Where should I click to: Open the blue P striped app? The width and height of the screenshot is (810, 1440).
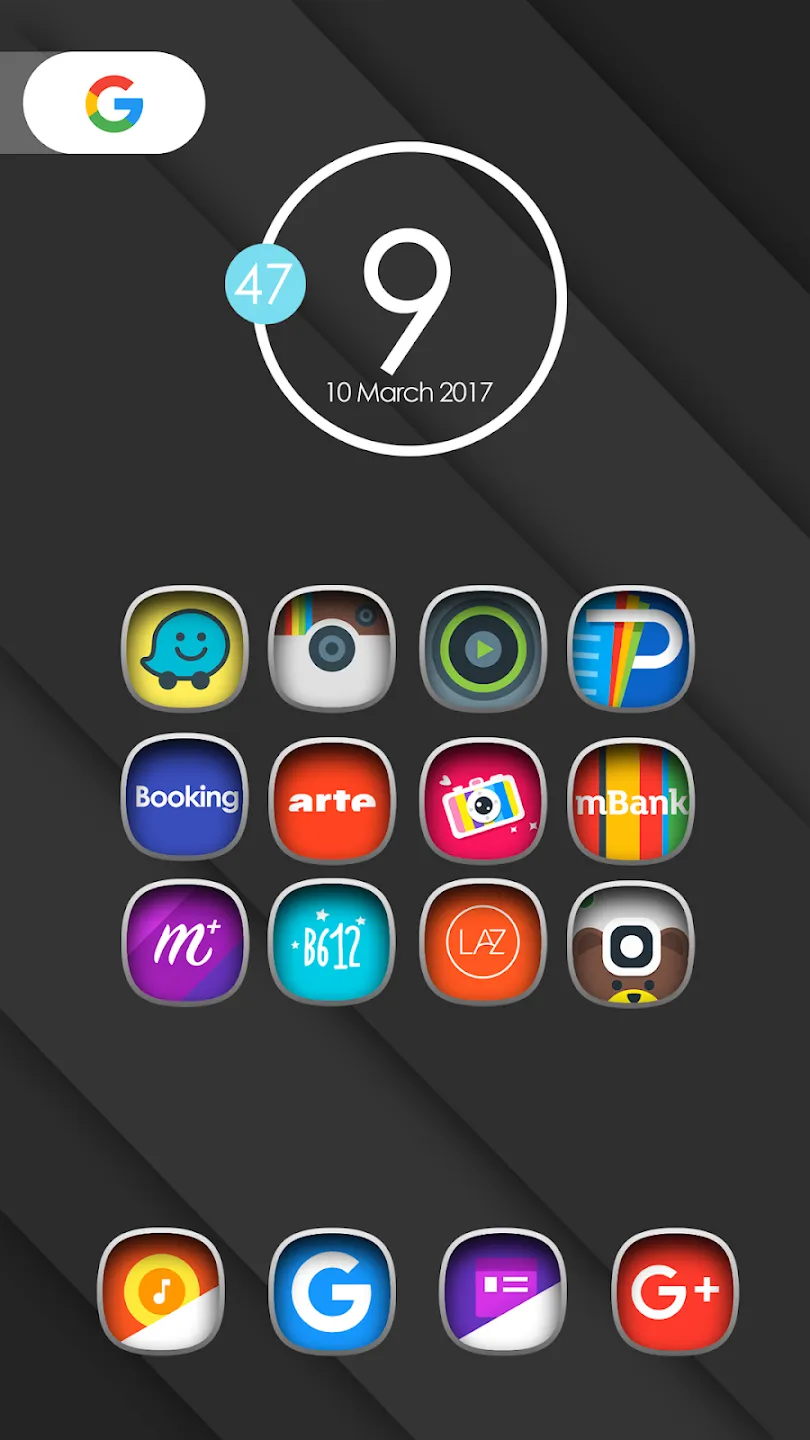tap(631, 648)
